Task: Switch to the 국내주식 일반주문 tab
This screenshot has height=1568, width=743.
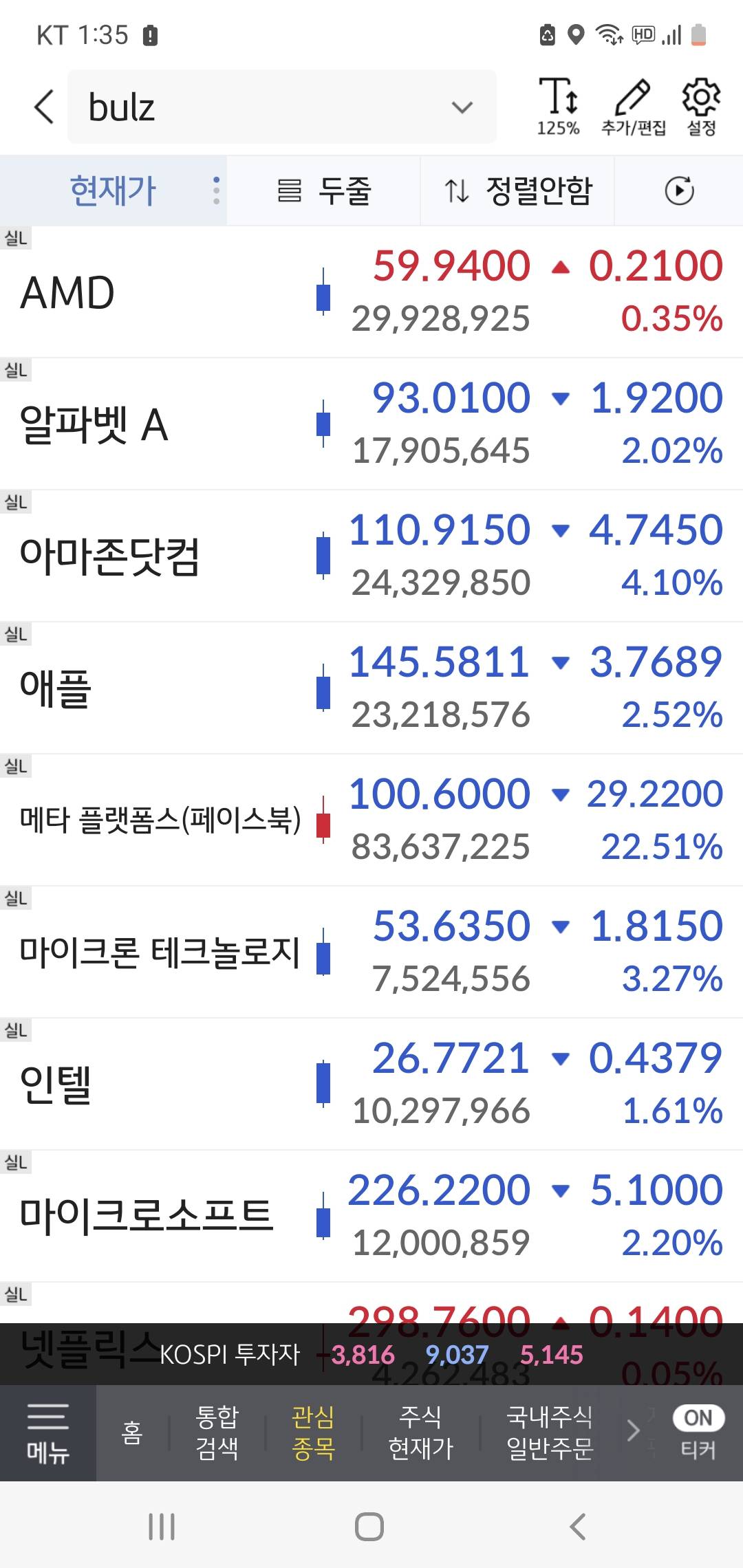Action: [549, 1433]
